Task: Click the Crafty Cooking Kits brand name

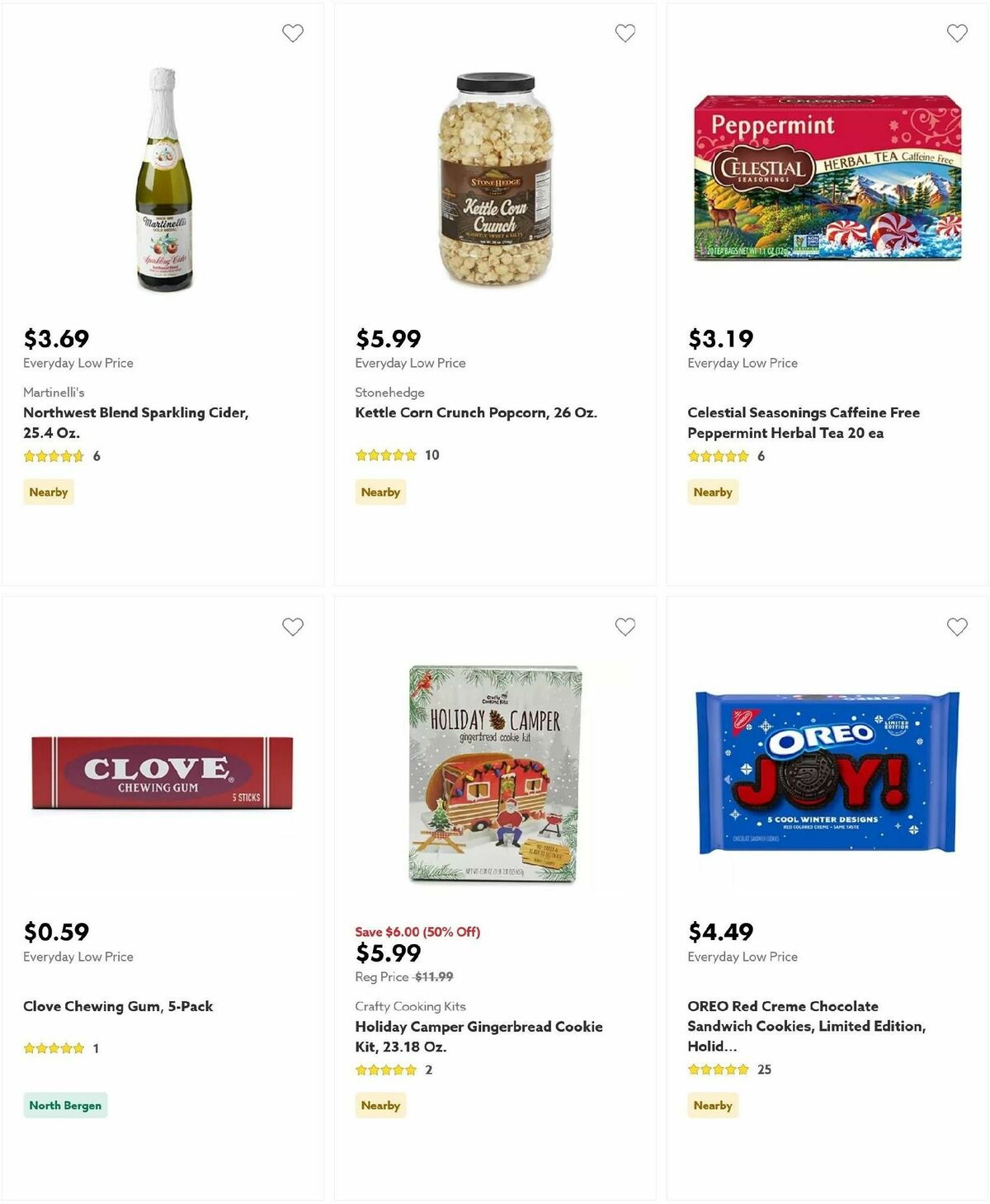Action: pyautogui.click(x=410, y=1006)
